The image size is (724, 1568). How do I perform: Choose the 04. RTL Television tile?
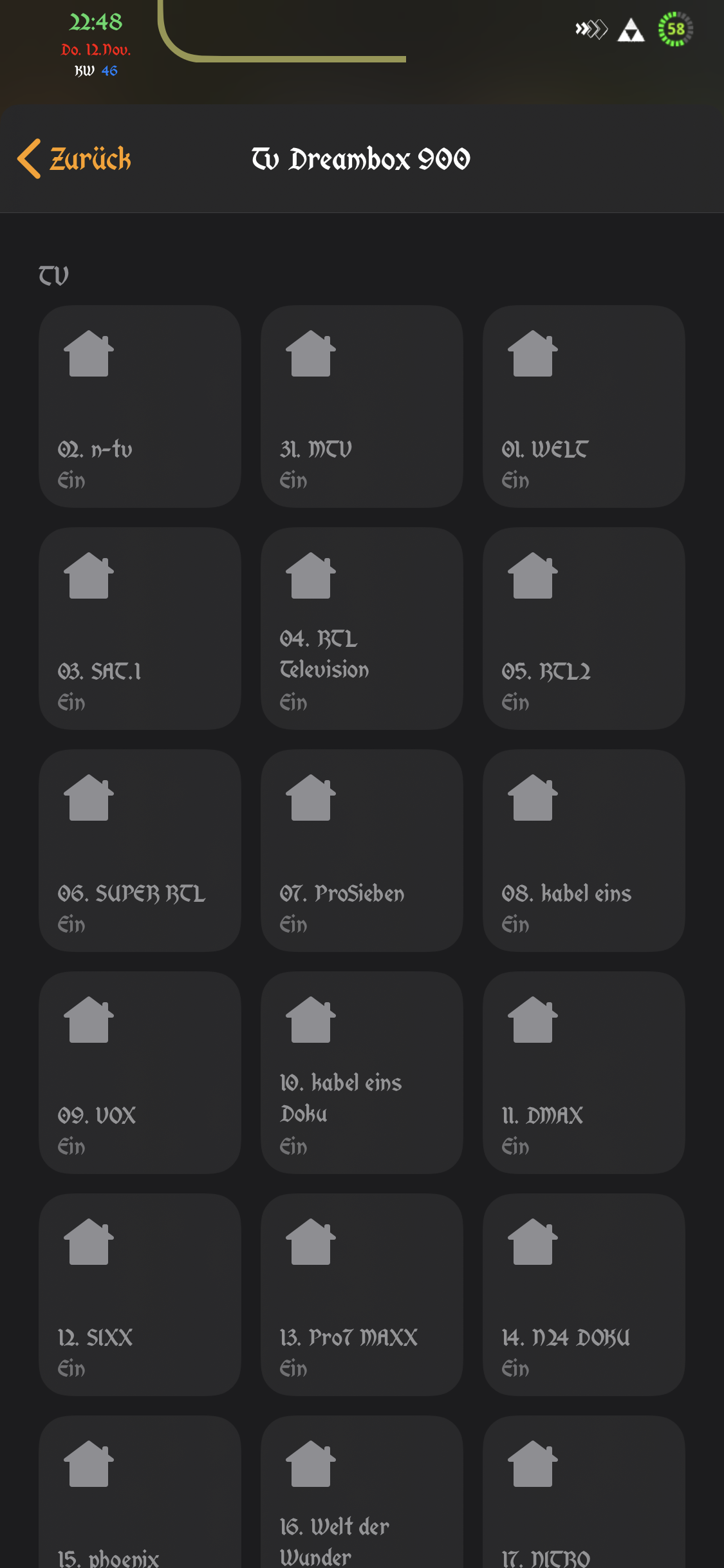tap(362, 628)
